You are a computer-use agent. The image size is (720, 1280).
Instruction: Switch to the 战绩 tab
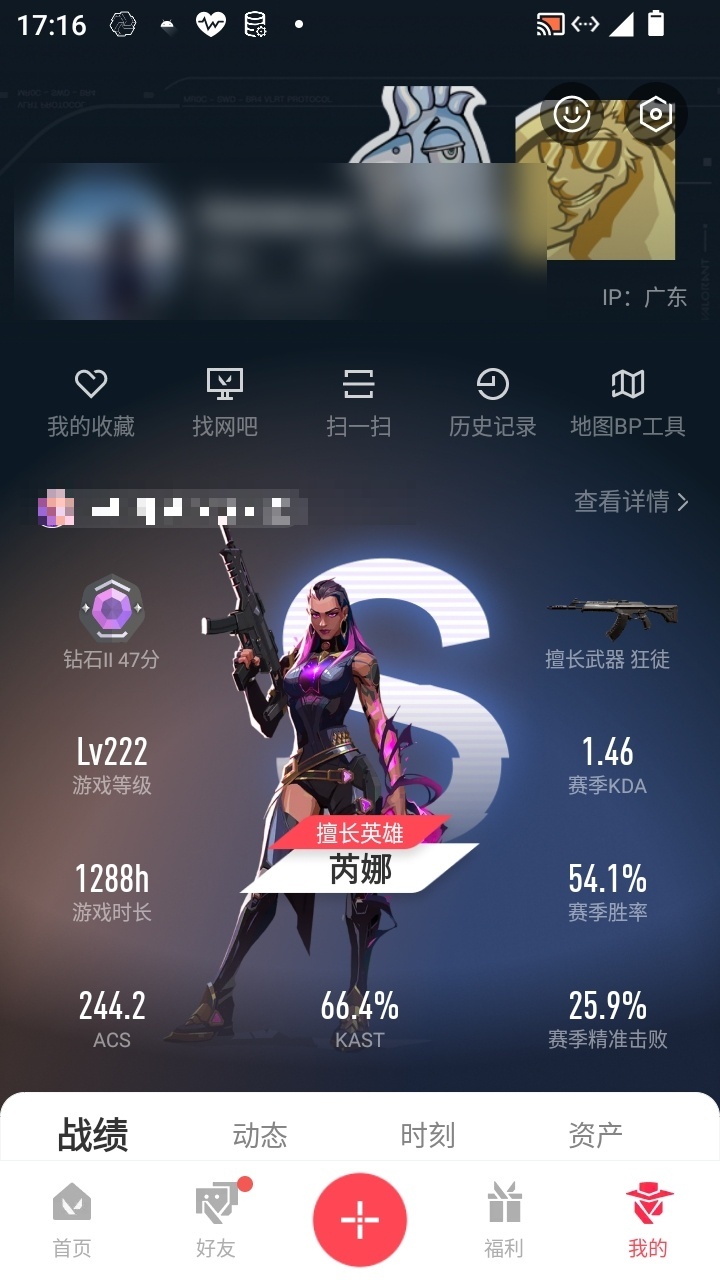[x=93, y=1135]
